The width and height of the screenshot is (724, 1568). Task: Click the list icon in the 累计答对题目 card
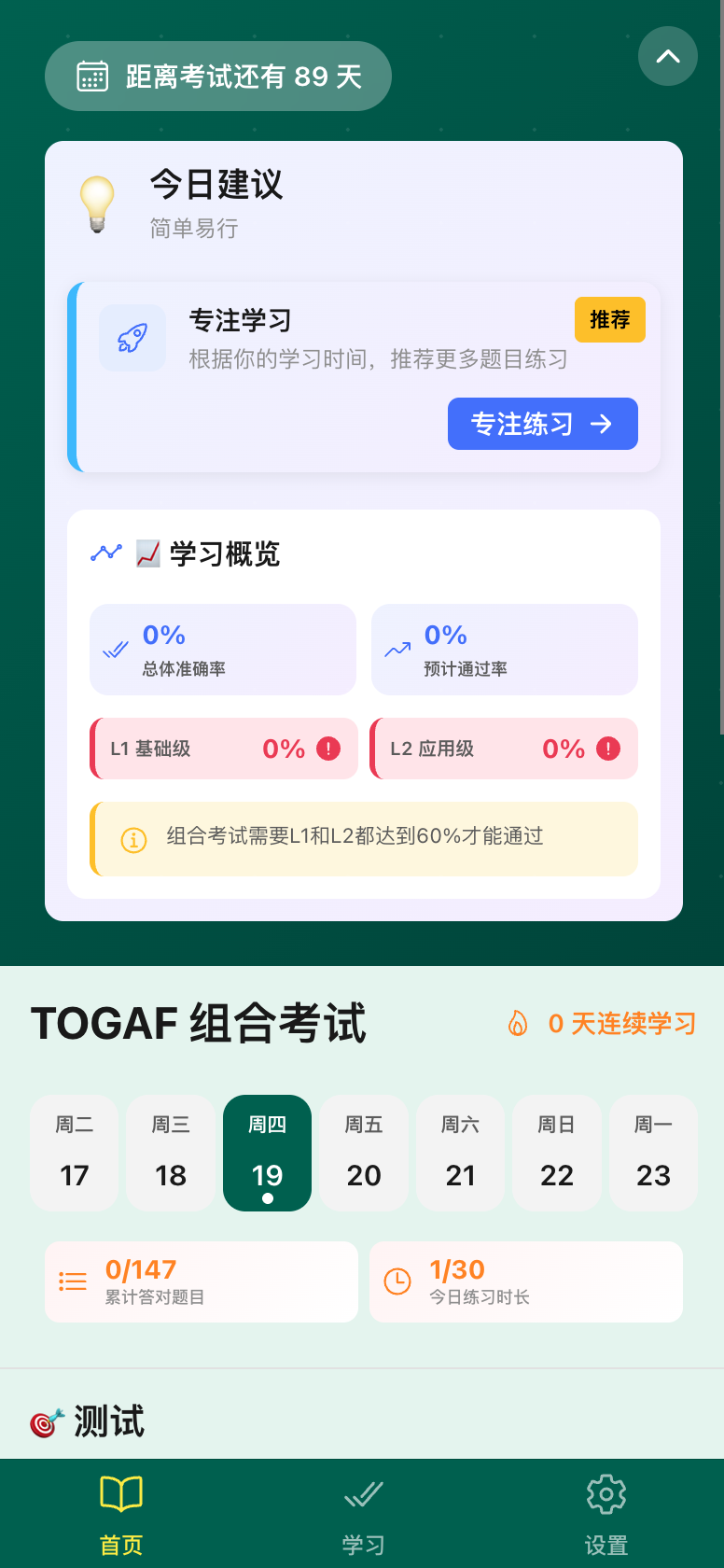pyautogui.click(x=73, y=1281)
